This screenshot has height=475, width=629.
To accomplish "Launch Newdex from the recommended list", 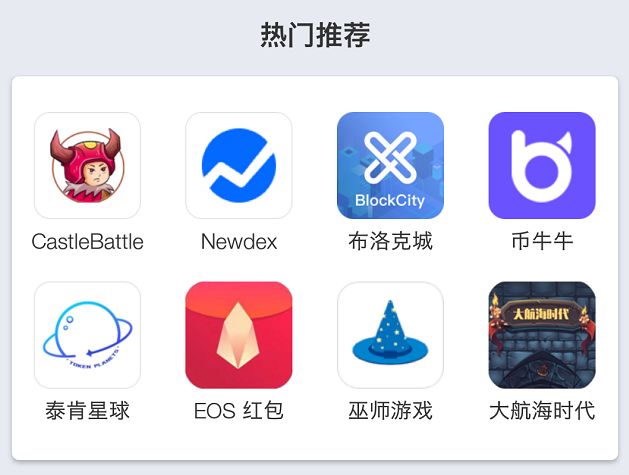I will 239,166.
